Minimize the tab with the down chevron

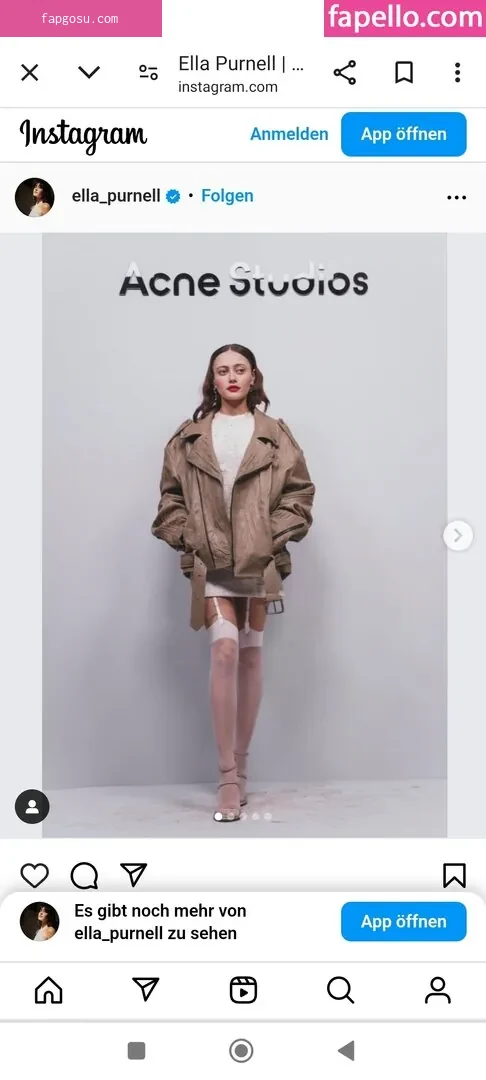pyautogui.click(x=89, y=72)
